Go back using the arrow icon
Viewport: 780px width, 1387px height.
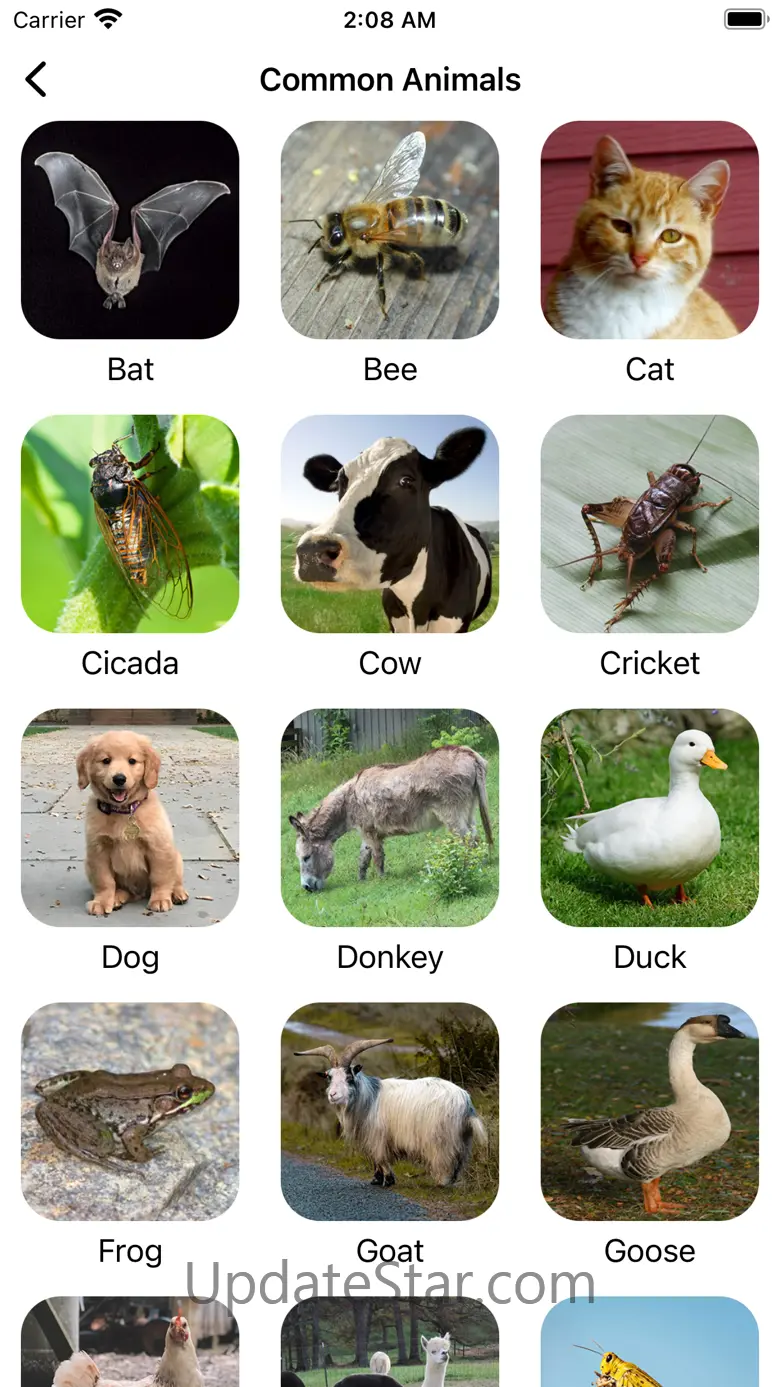pyautogui.click(x=36, y=80)
